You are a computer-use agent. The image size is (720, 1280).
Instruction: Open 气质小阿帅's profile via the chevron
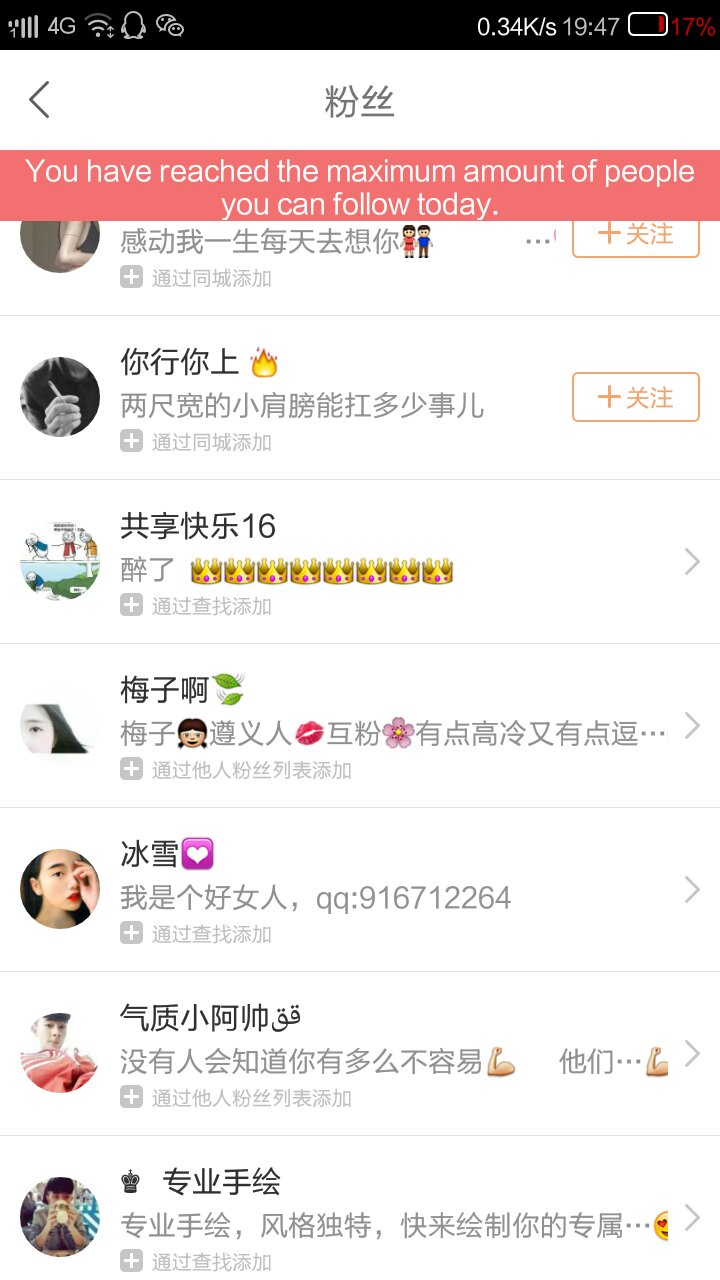tap(690, 1054)
